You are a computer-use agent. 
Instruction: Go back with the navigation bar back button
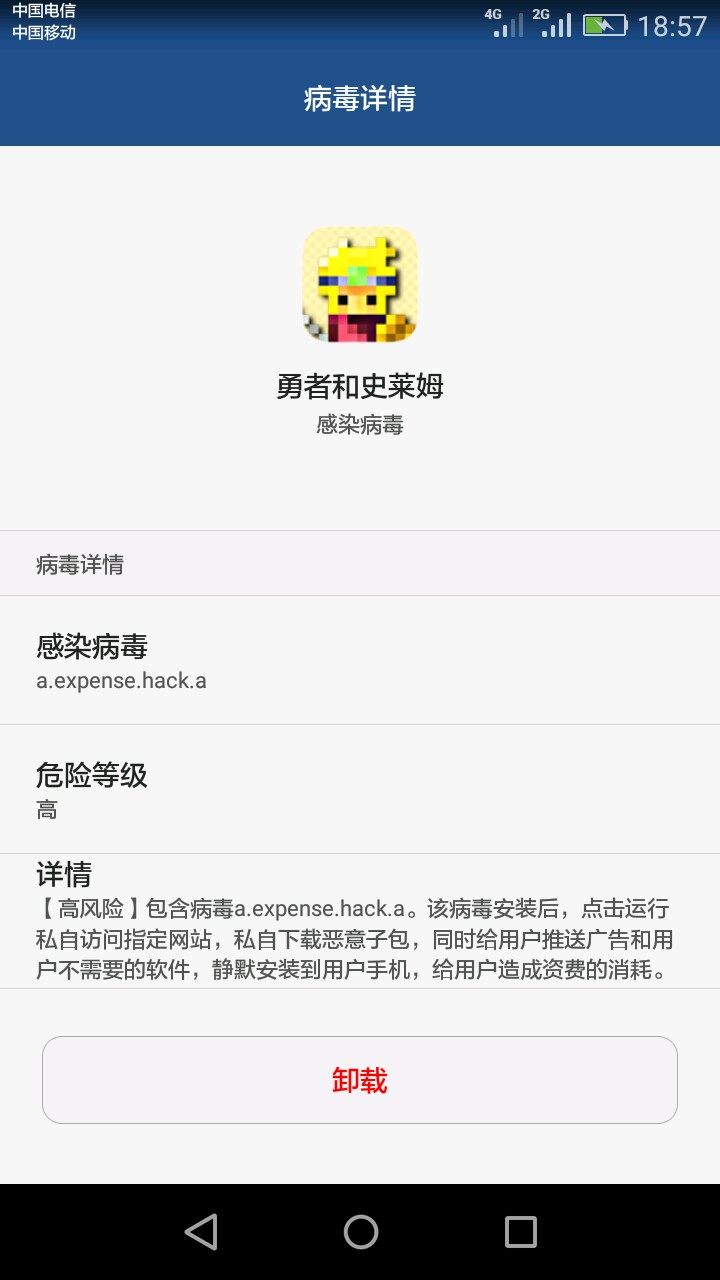[201, 1232]
